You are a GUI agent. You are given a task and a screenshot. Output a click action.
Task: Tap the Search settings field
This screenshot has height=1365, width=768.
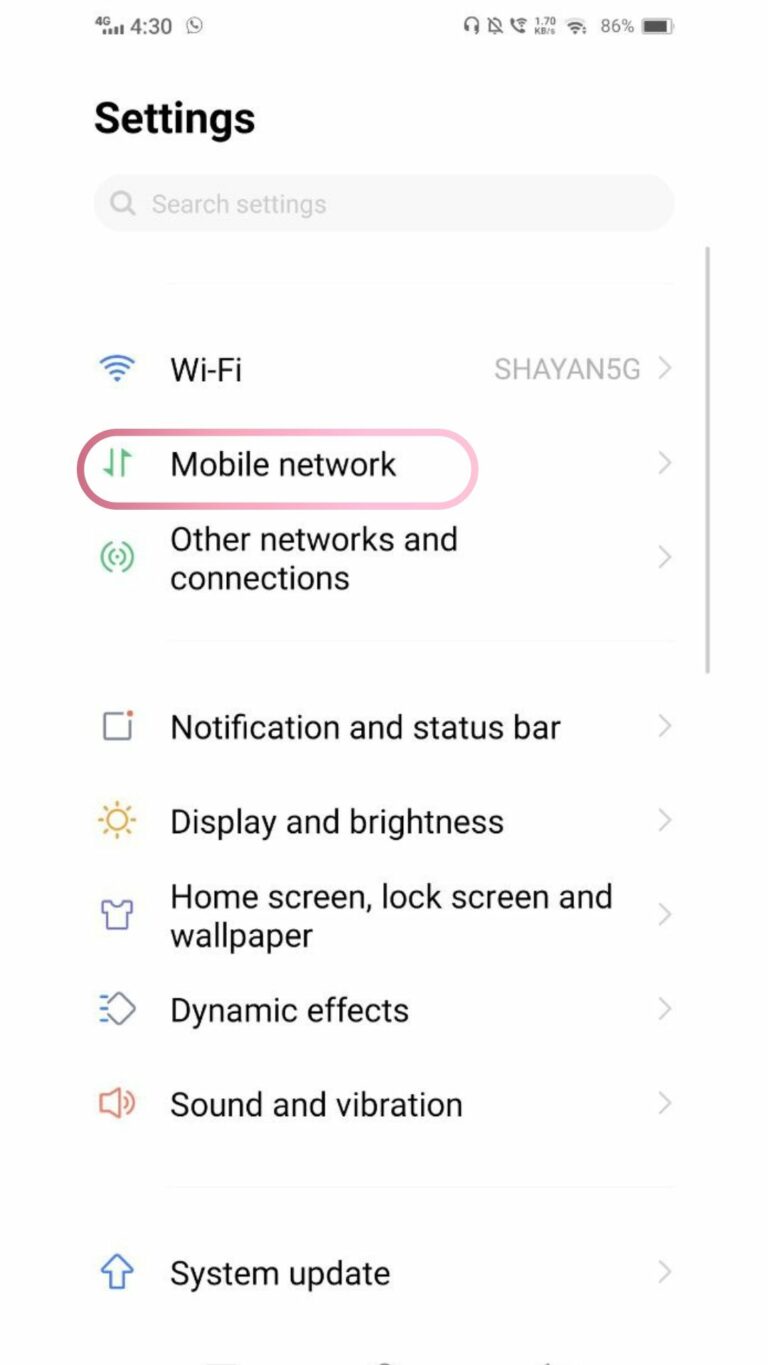click(x=384, y=203)
